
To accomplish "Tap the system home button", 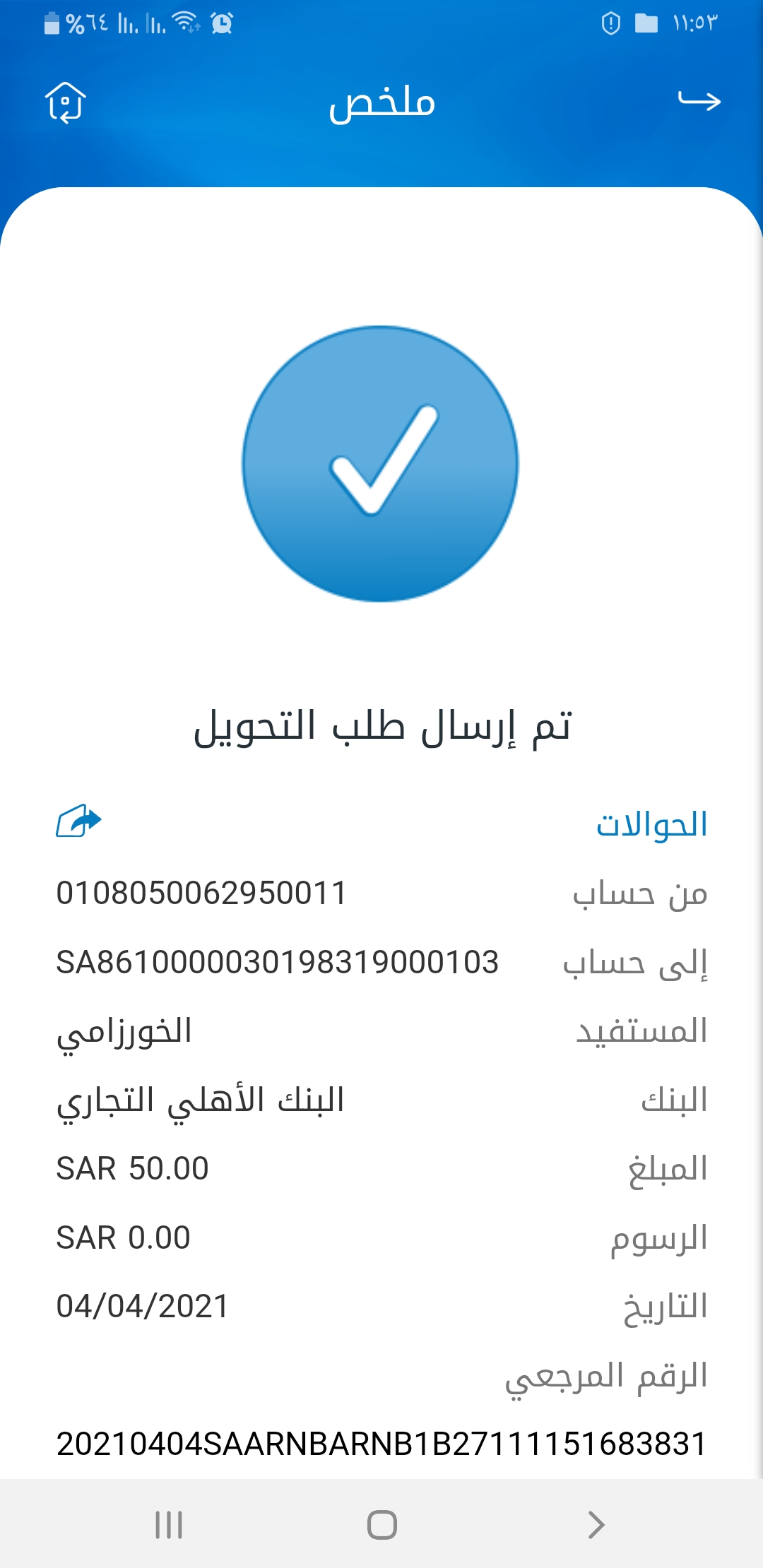I will (x=381, y=1524).
